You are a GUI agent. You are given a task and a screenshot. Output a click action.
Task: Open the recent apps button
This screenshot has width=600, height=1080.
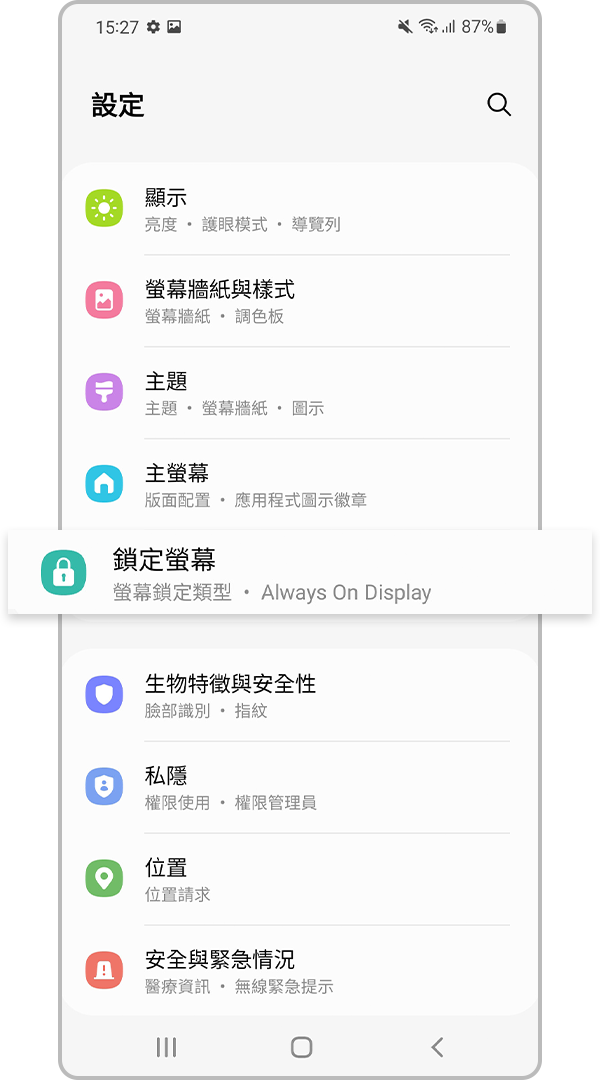coord(166,1047)
